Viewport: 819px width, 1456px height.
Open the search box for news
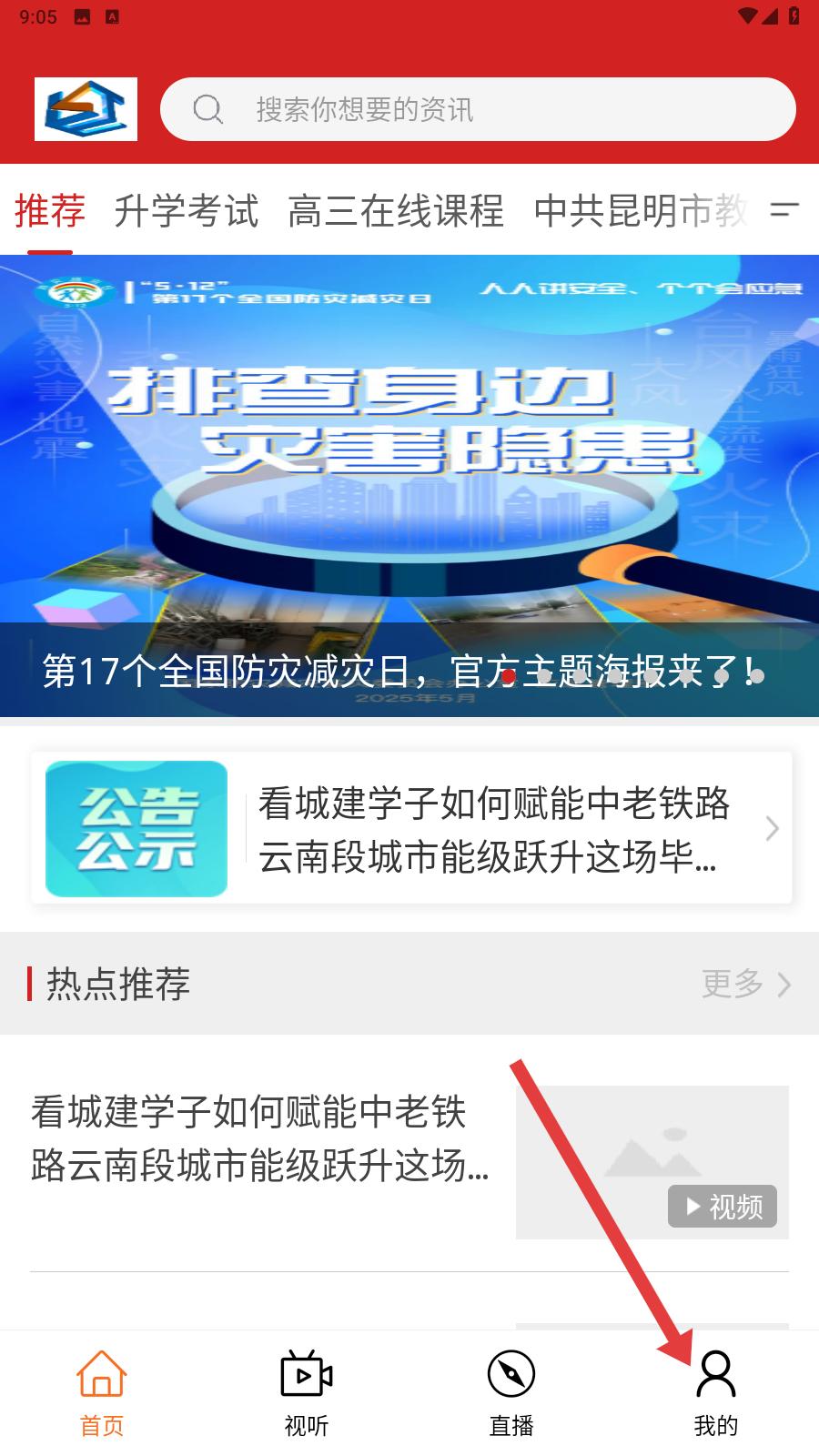(x=478, y=109)
